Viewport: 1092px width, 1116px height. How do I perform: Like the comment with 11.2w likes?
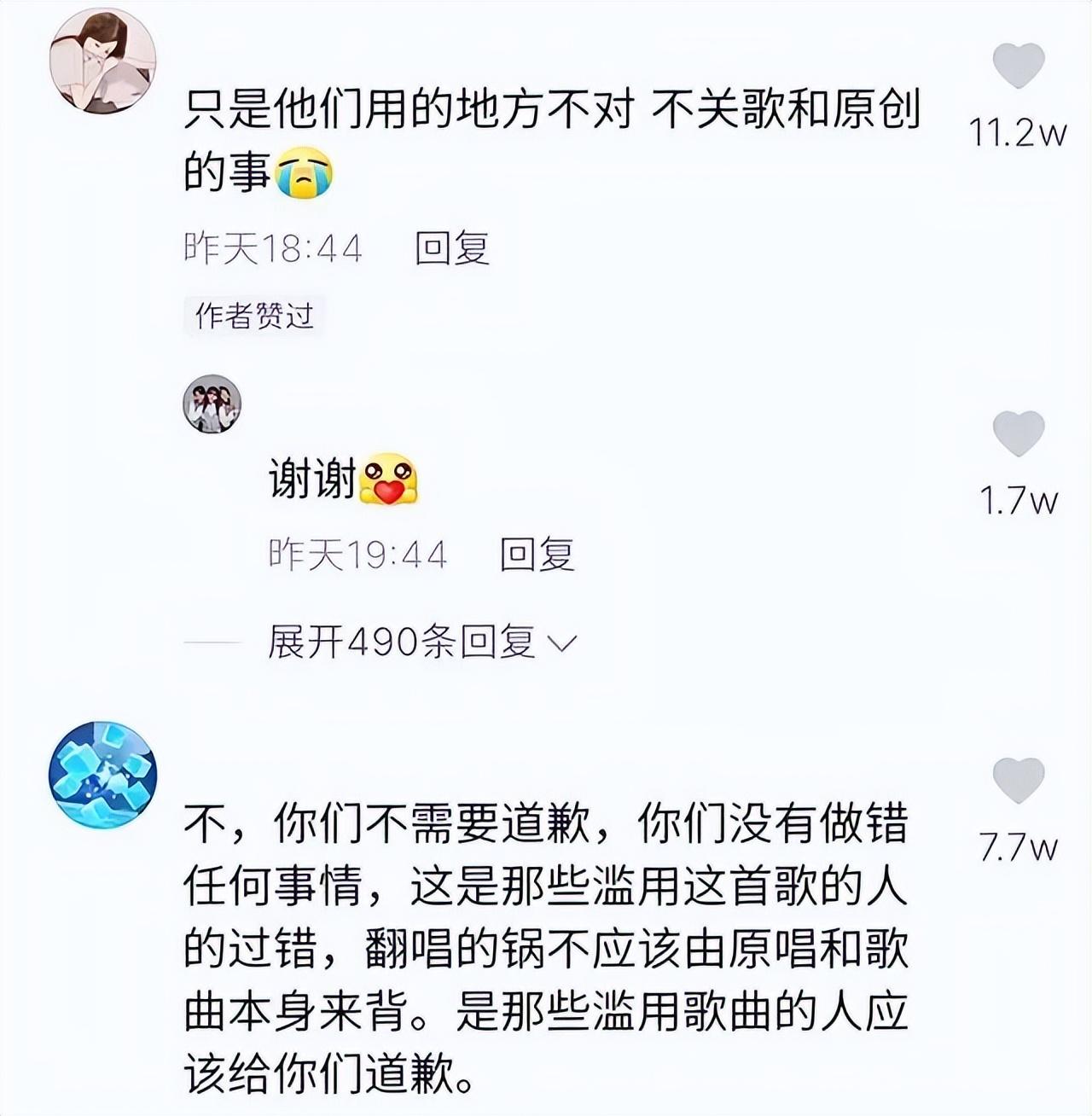(1019, 66)
